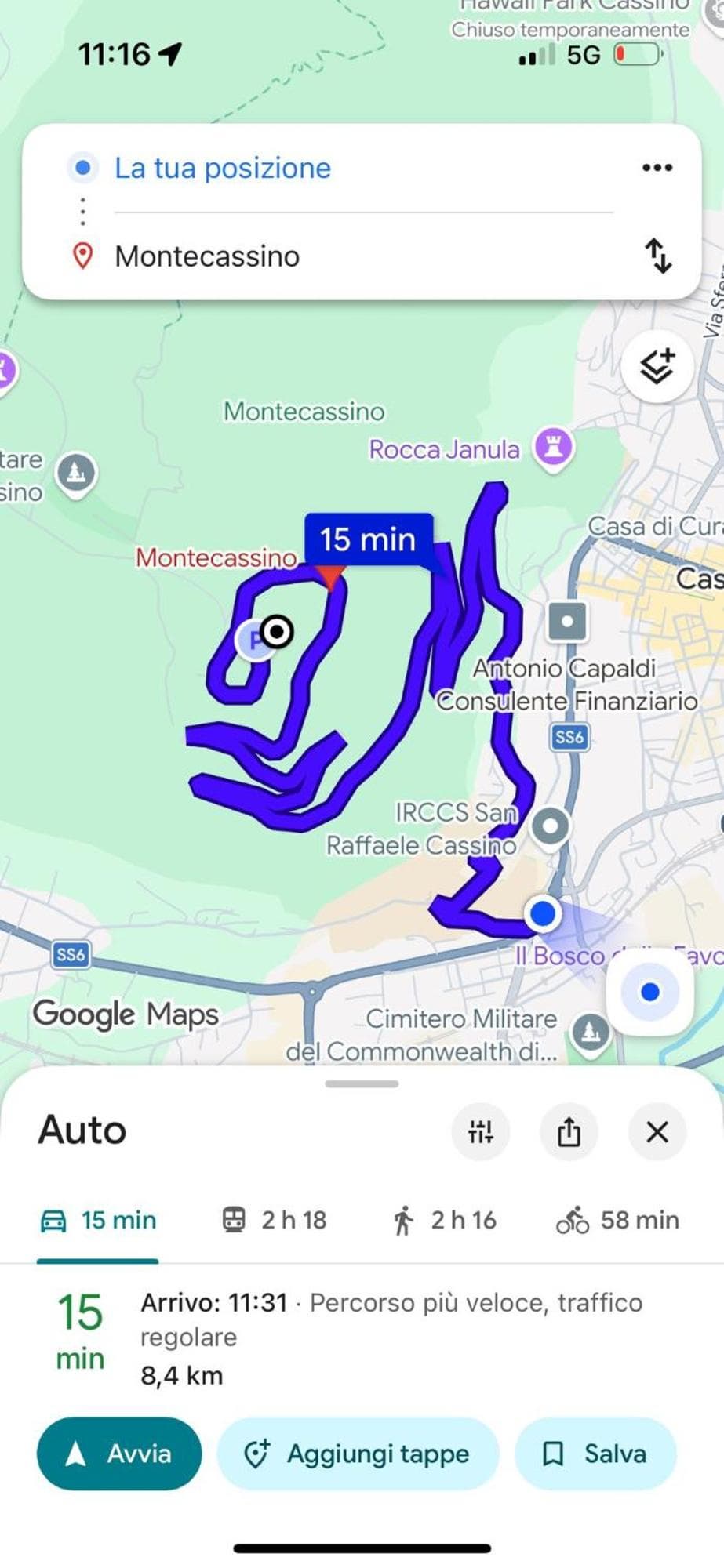Change the Montecassino destination field
This screenshot has width=724, height=1568.
tap(207, 256)
